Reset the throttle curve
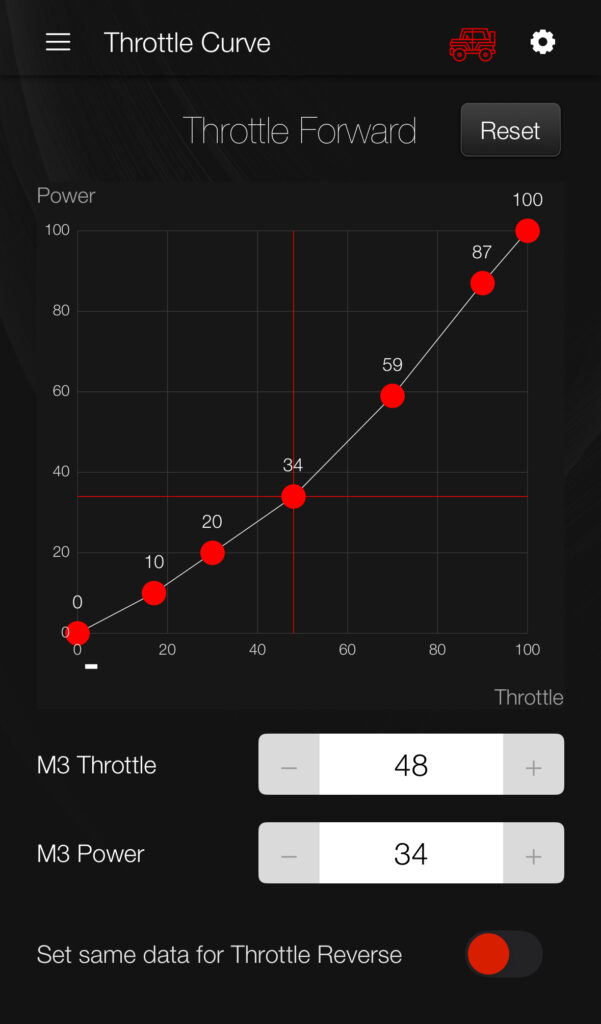Viewport: 601px width, 1024px height. tap(511, 130)
